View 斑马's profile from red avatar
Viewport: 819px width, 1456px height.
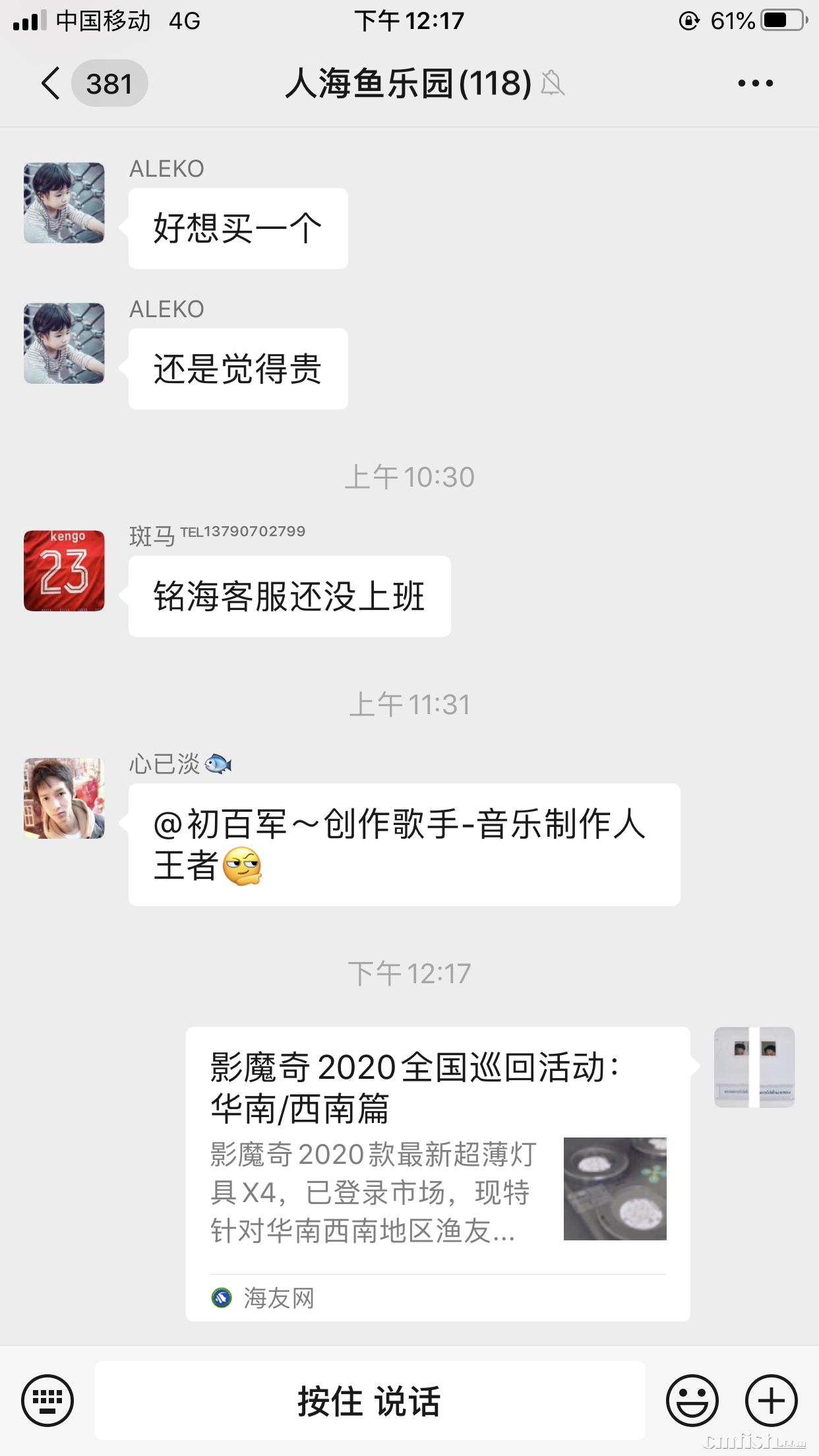(64, 571)
